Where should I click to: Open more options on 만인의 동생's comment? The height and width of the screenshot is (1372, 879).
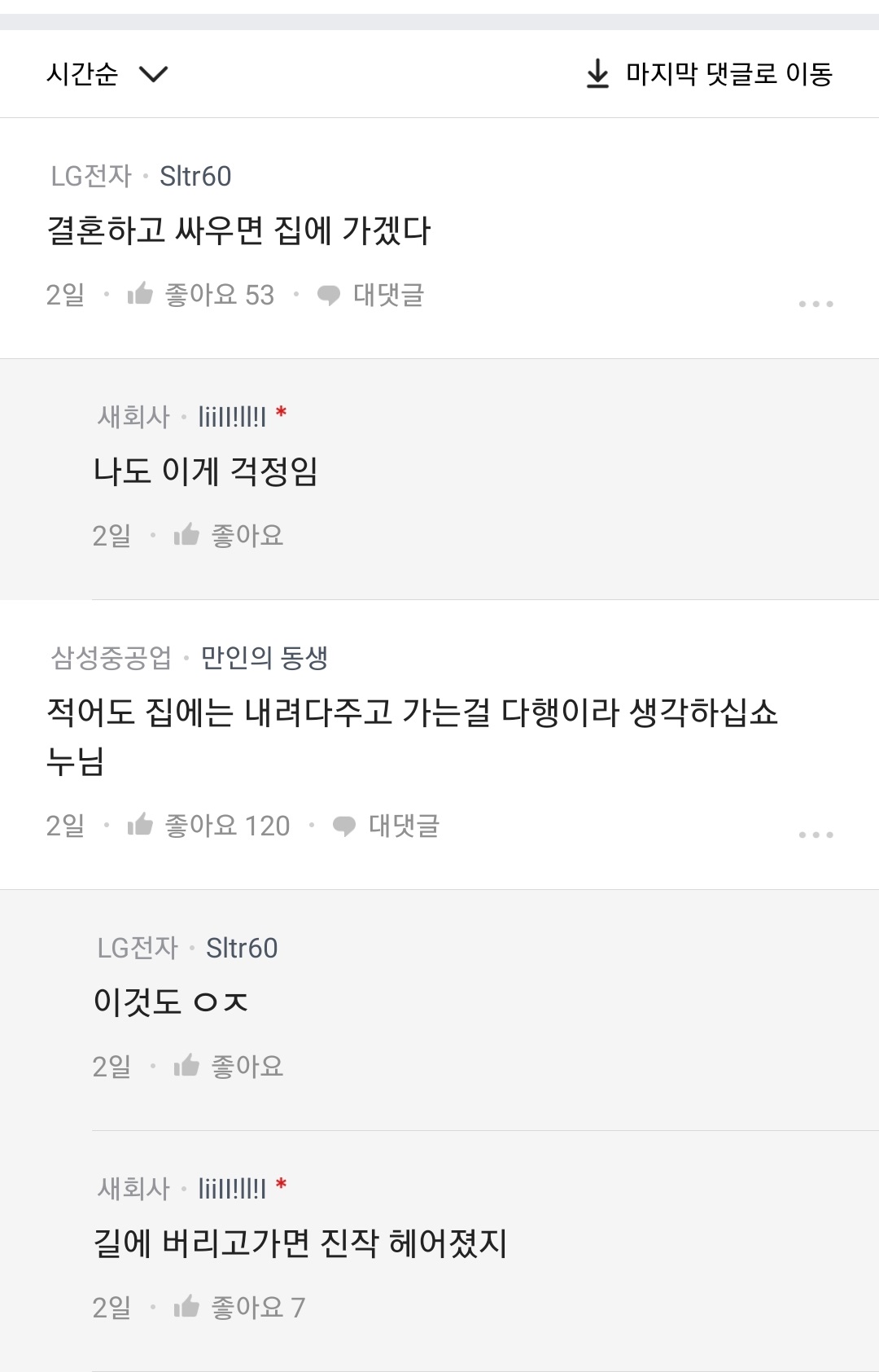pos(816,835)
